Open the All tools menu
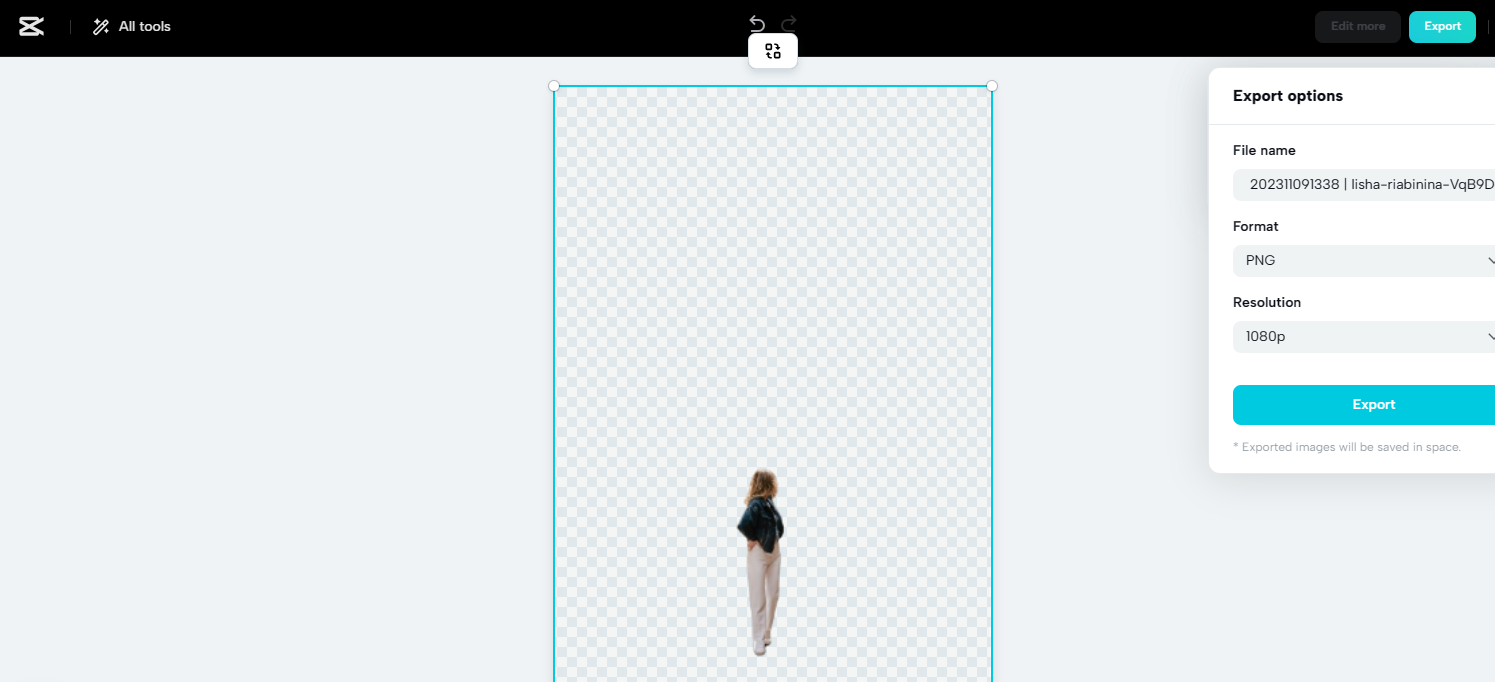The height and width of the screenshot is (682, 1495). click(x=132, y=27)
